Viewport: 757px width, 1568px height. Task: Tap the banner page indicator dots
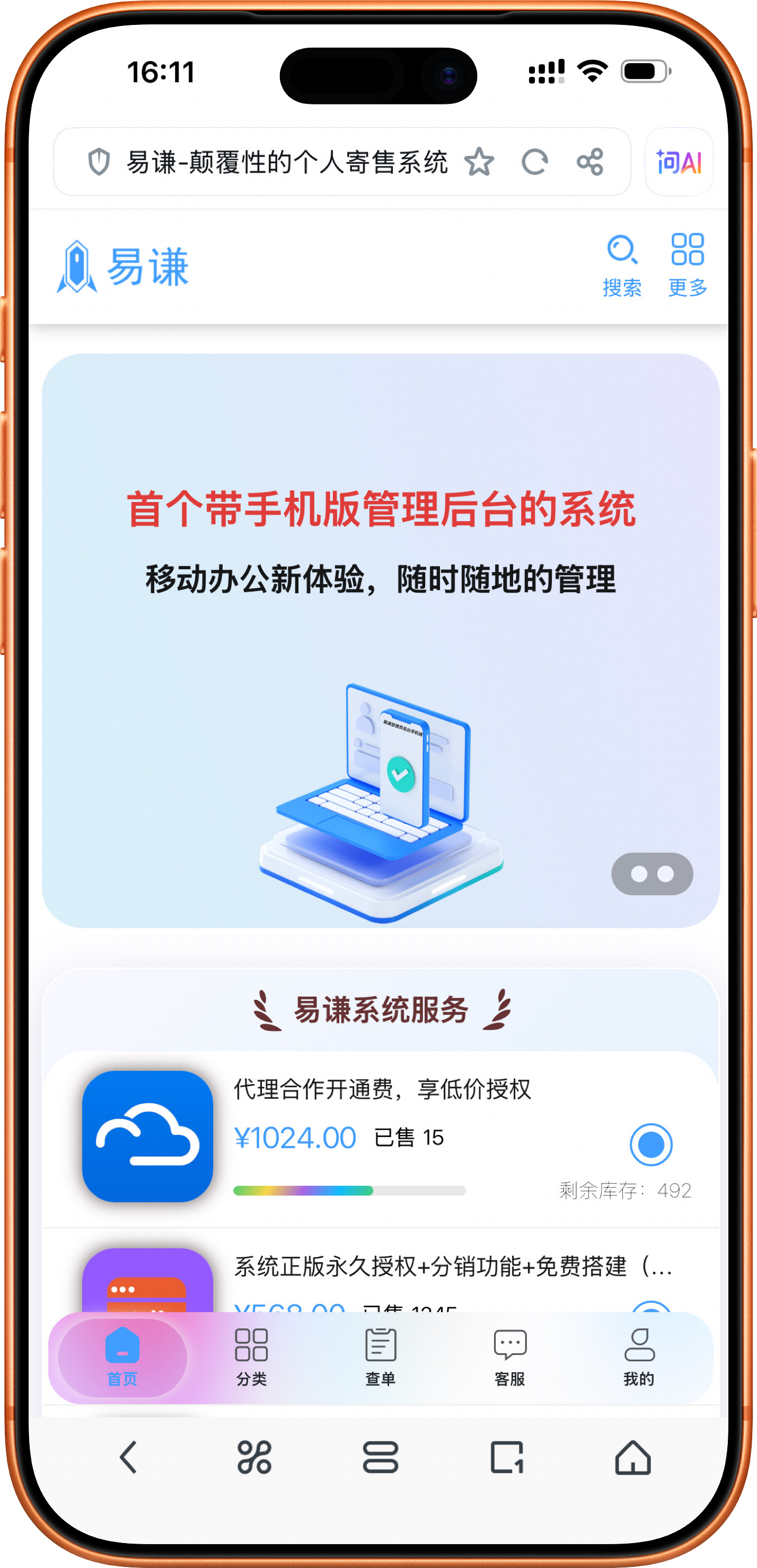pyautogui.click(x=652, y=874)
